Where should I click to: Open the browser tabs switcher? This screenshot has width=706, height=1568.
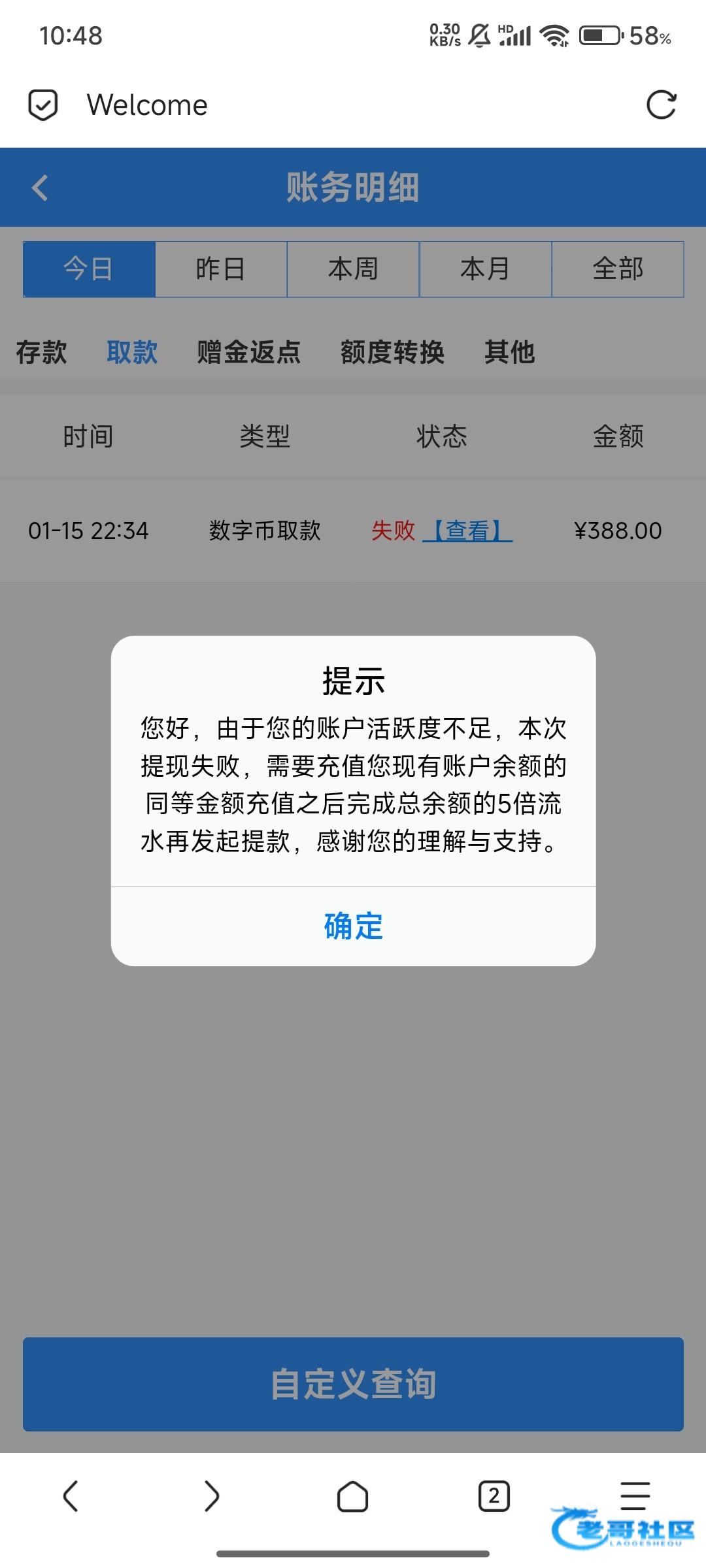click(x=494, y=1496)
